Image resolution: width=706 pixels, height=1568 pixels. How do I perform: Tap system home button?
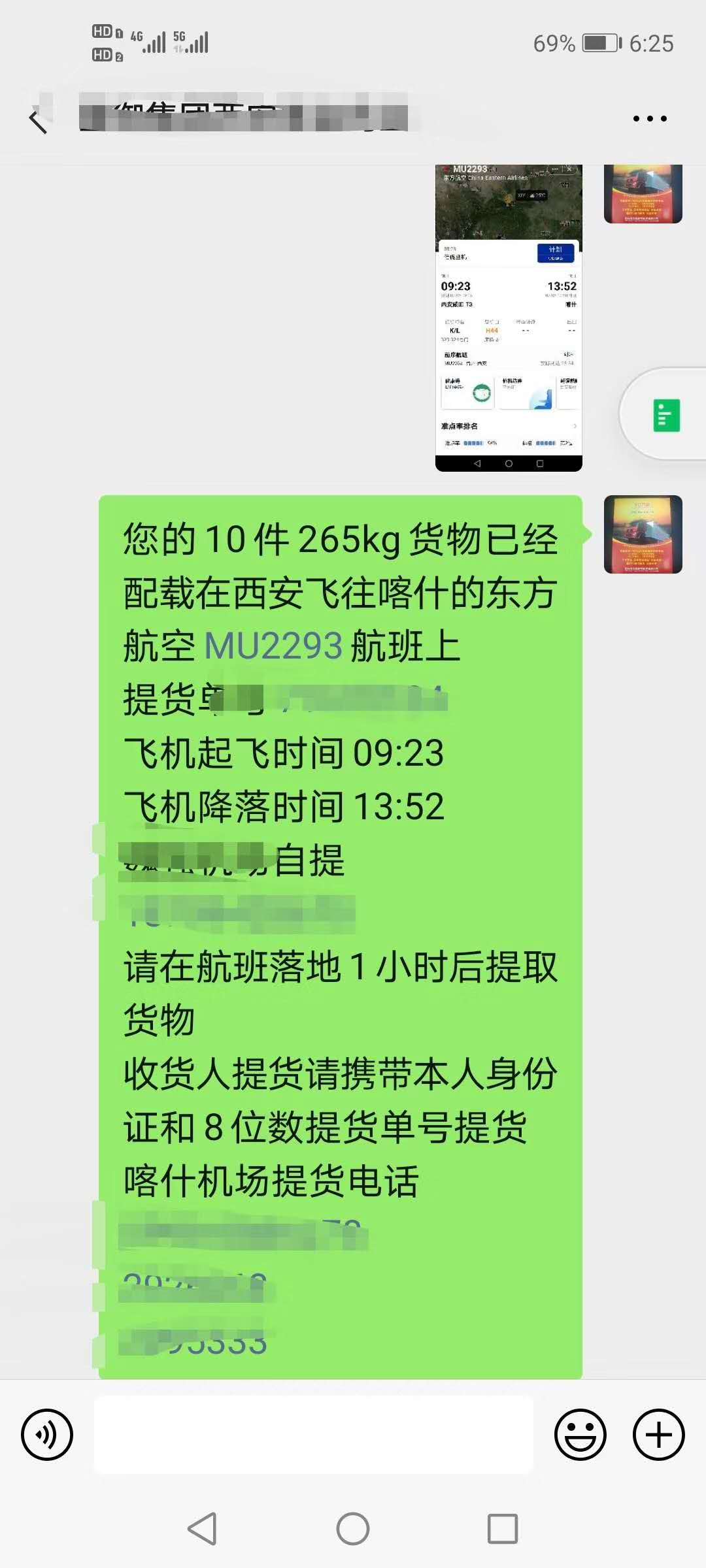coord(353,1529)
